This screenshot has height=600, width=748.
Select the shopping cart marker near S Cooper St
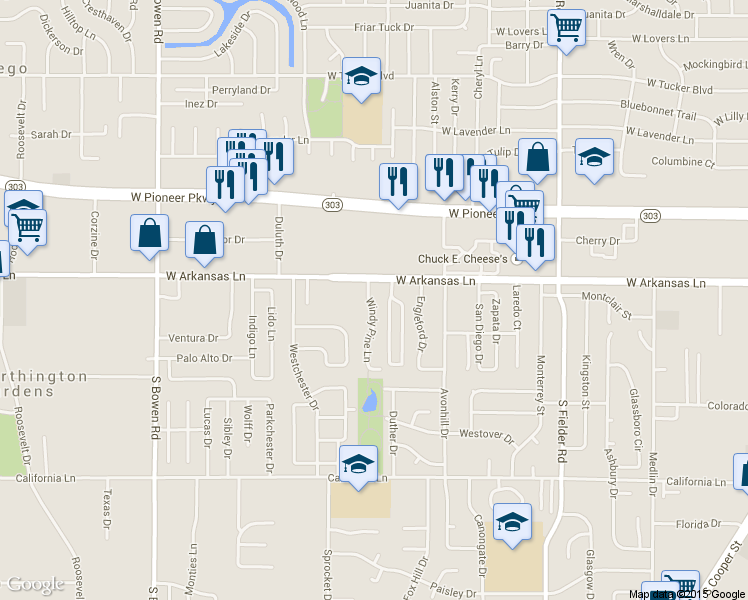point(680,588)
